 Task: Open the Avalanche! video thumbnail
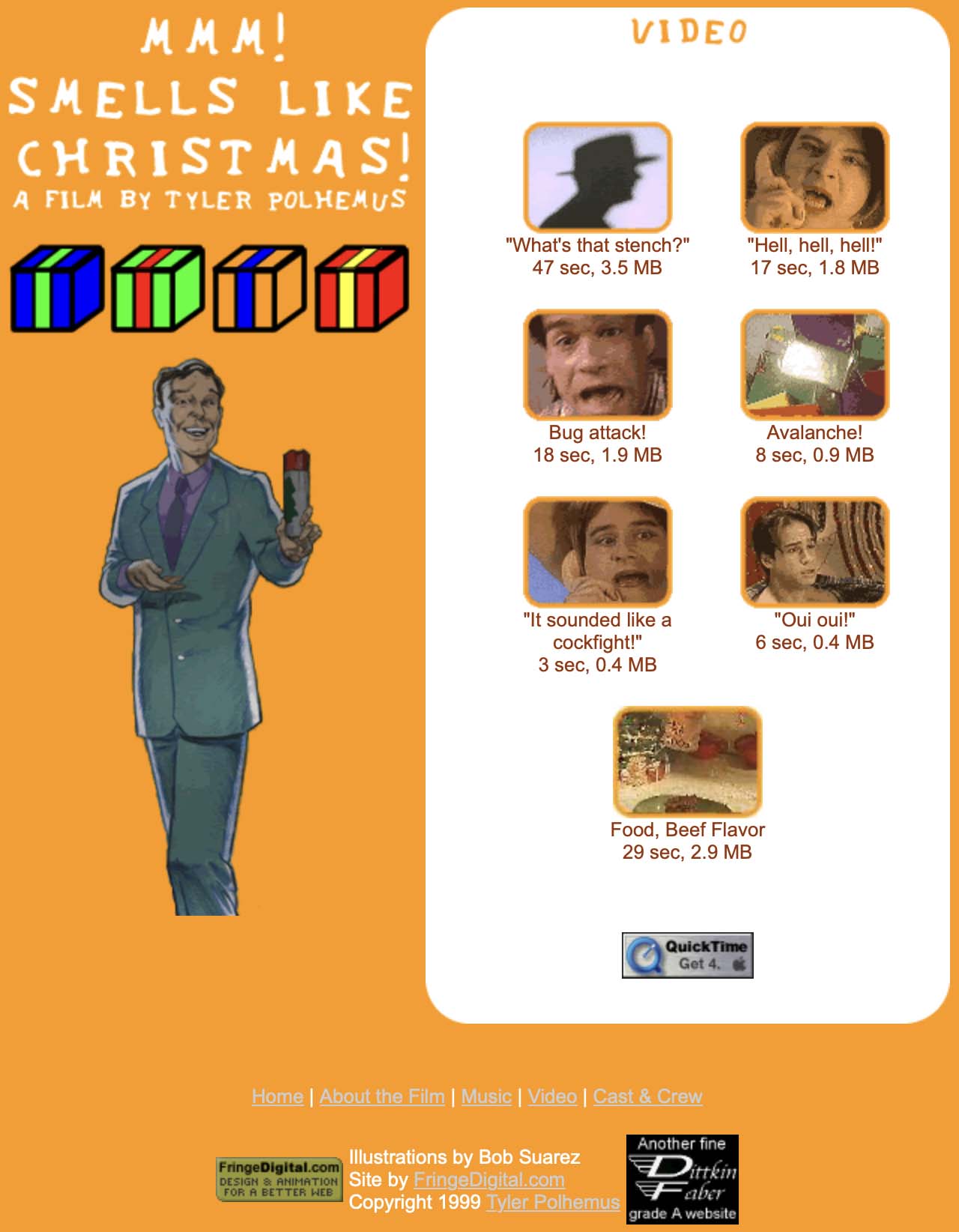click(814, 364)
